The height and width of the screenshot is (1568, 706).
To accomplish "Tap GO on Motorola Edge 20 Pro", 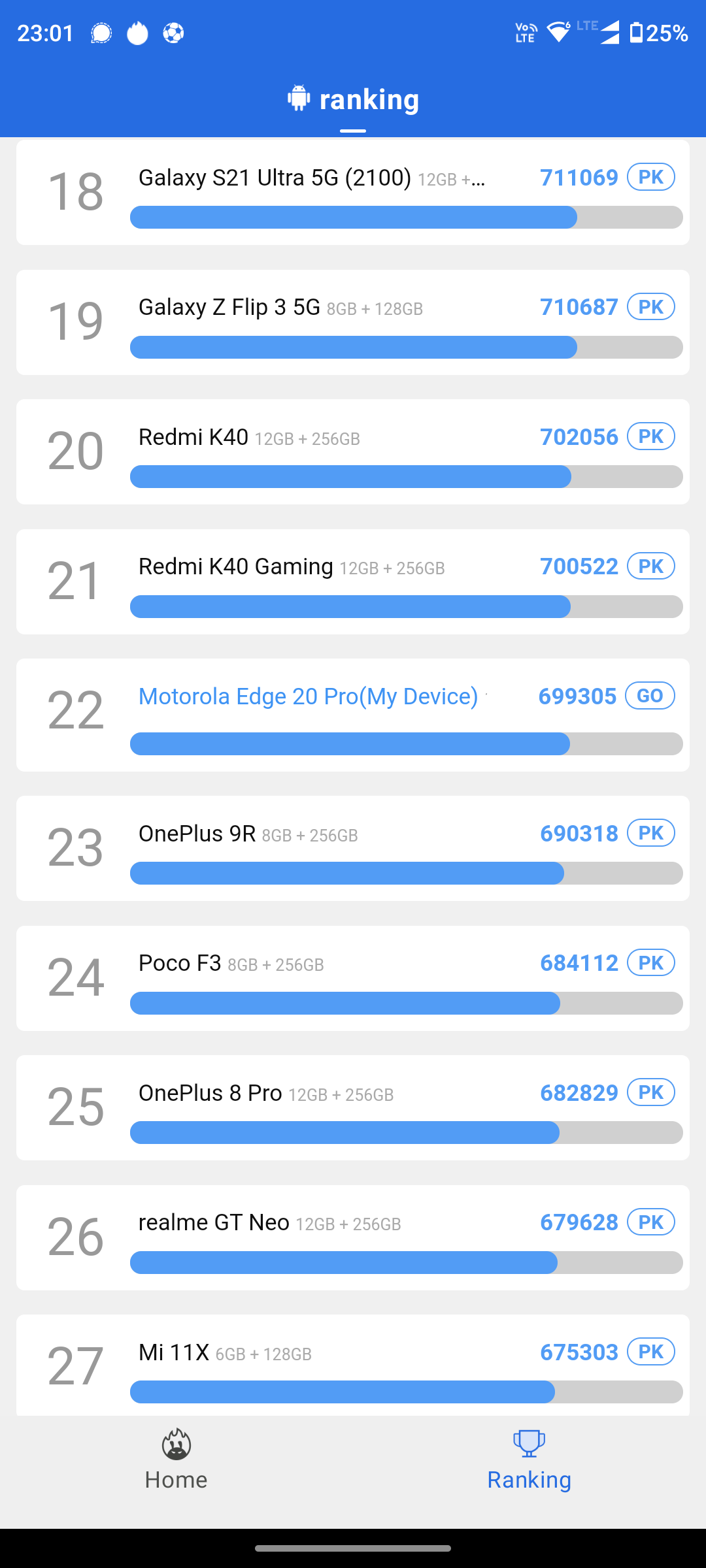I will pyautogui.click(x=650, y=696).
